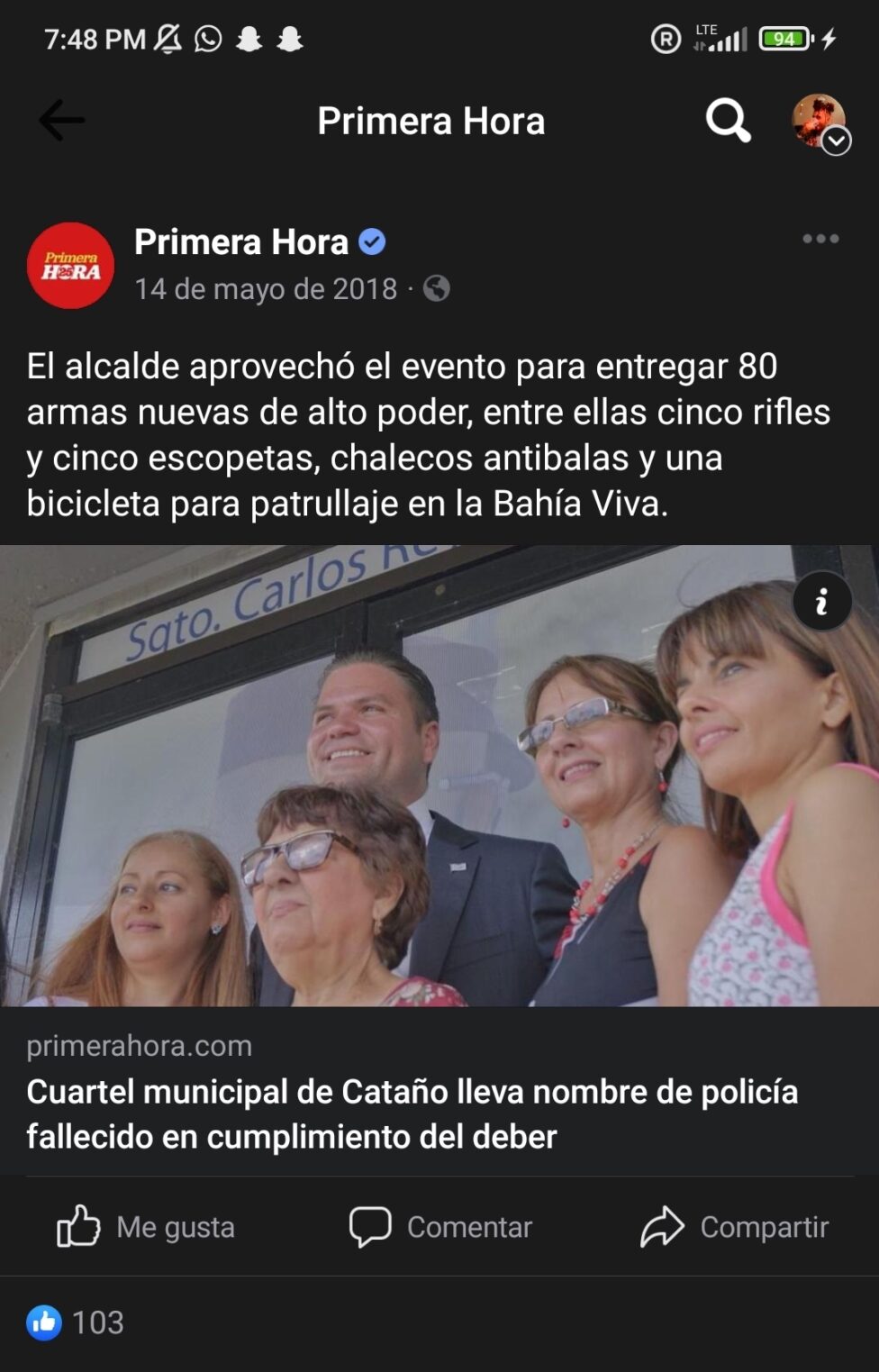Like the post with Me gusta

click(x=146, y=1226)
